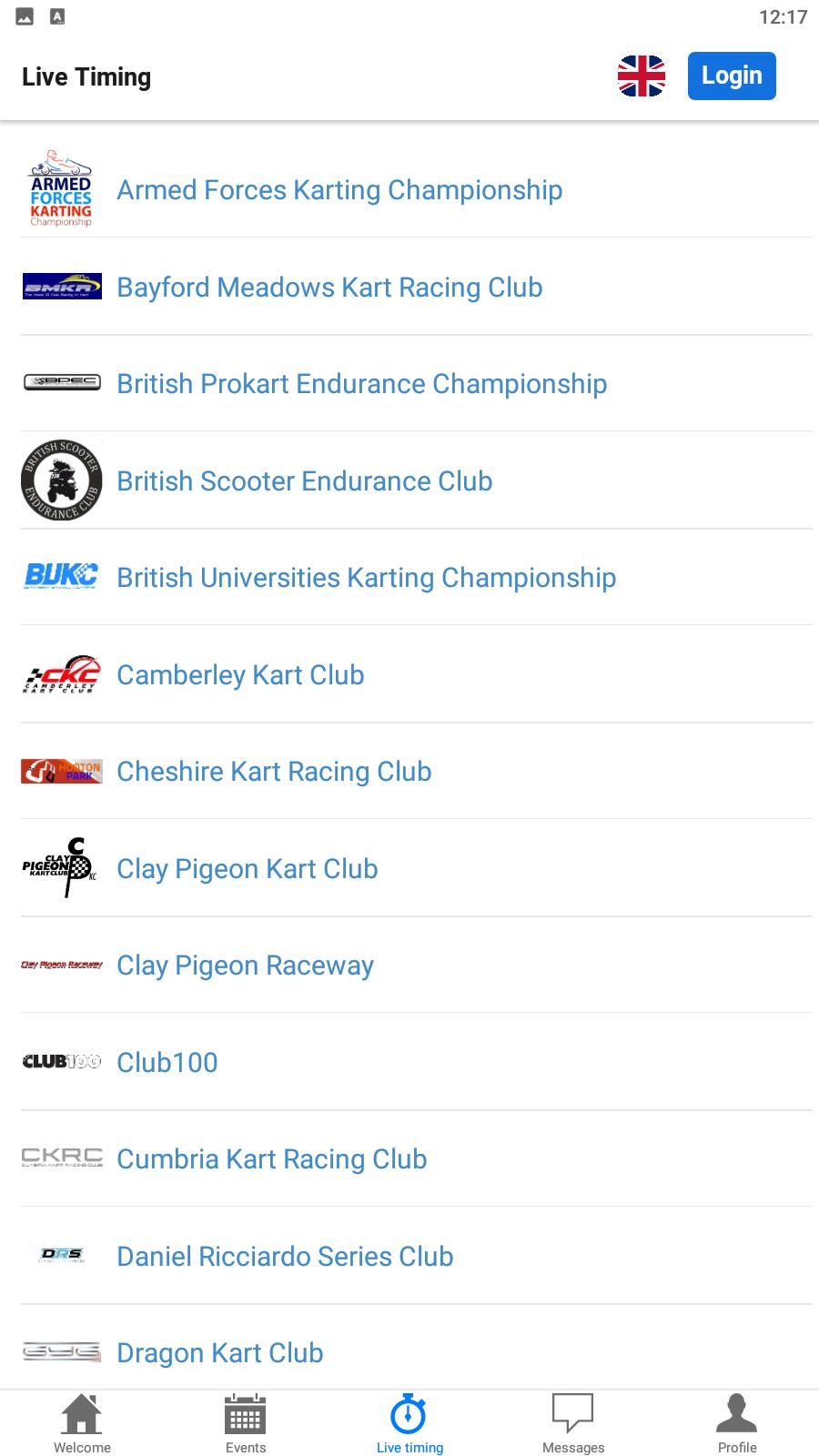View British Universities Karting Championship timing
The image size is (819, 1456).
point(417,577)
